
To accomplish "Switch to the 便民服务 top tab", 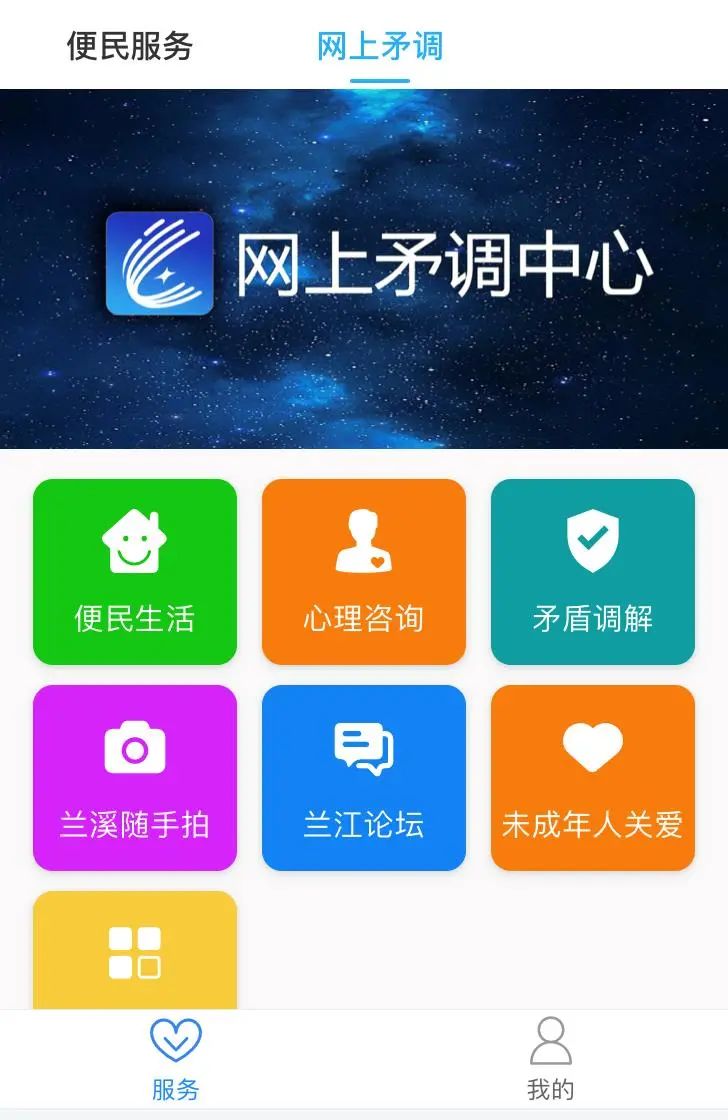I will (129, 46).
